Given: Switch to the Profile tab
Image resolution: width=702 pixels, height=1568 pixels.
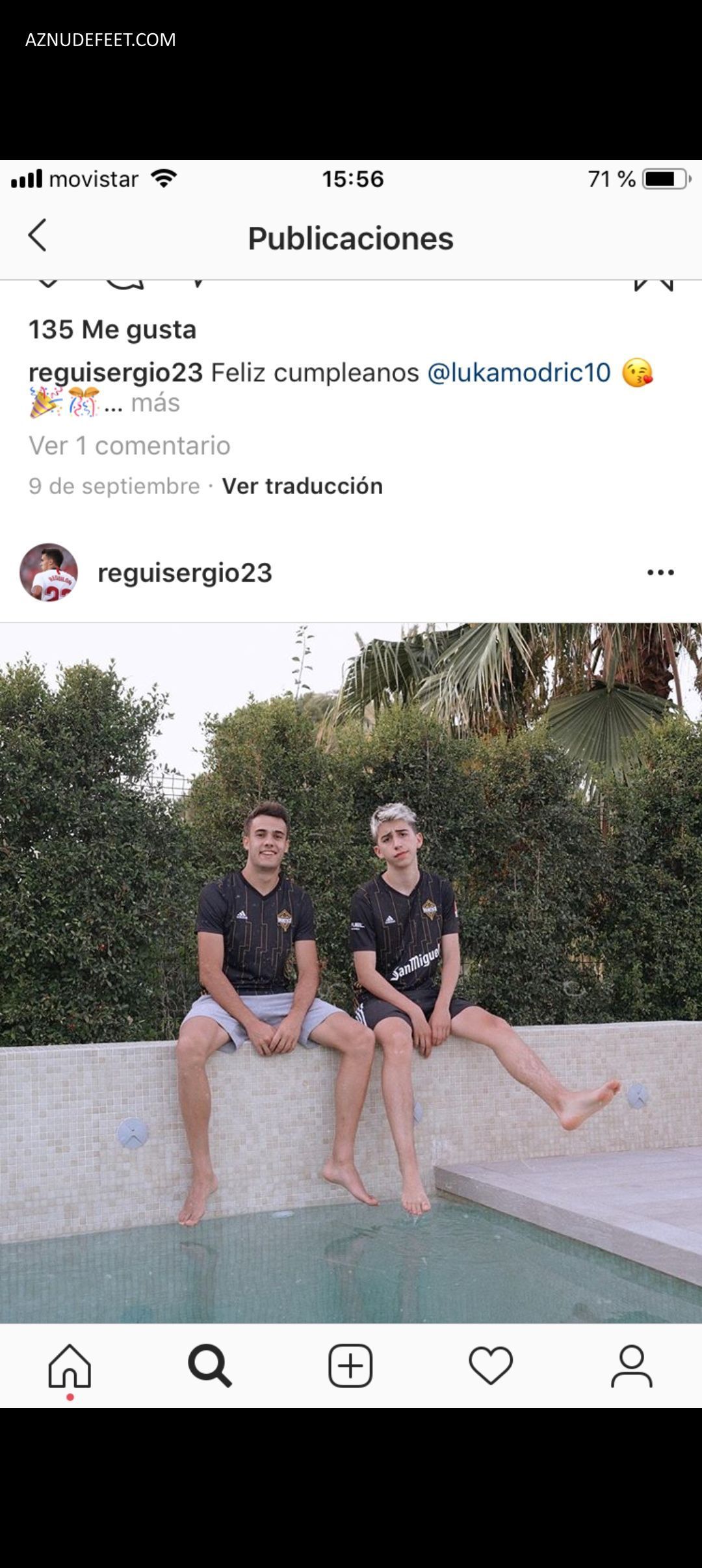Looking at the screenshot, I should point(631,1365).
